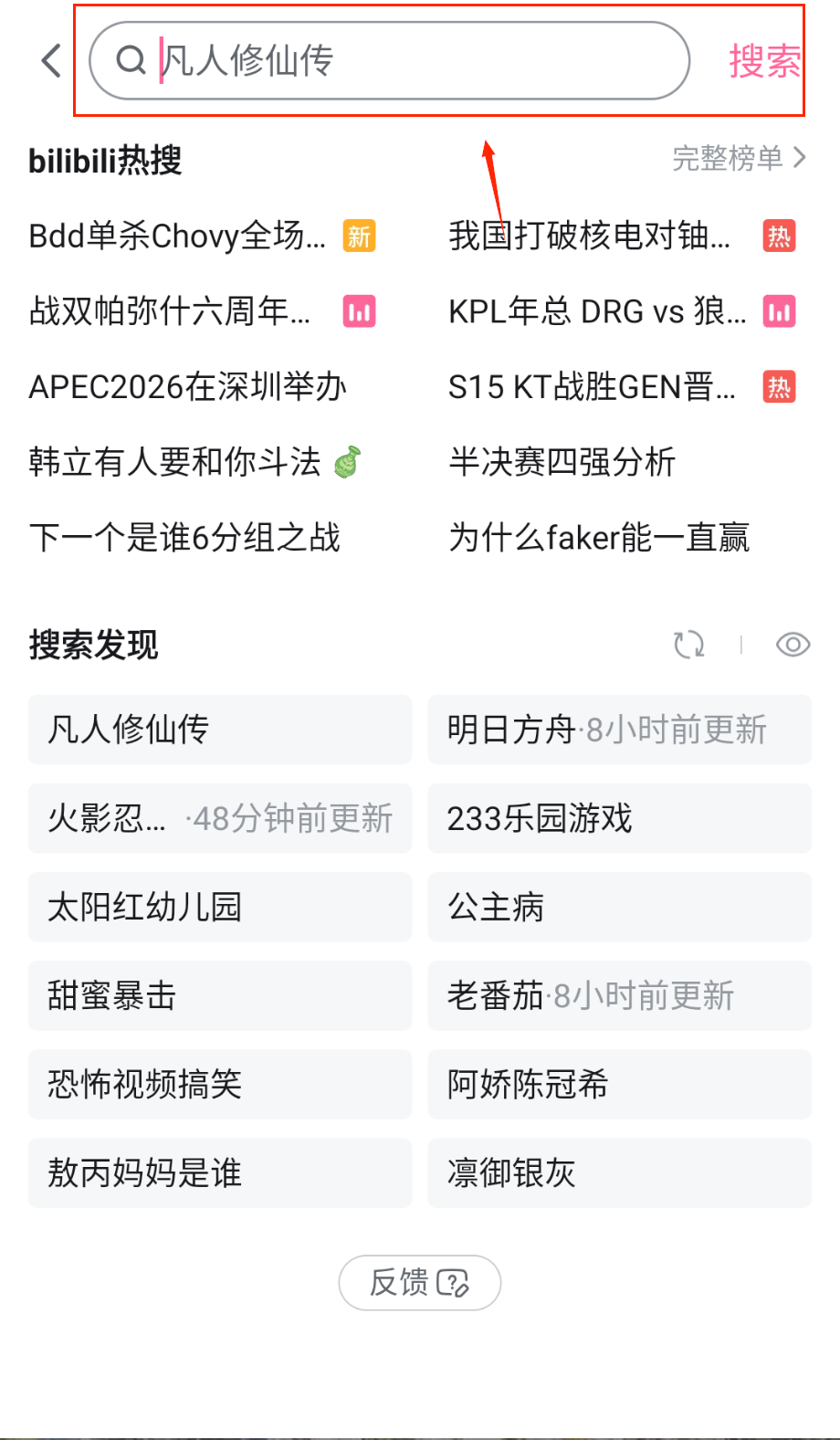Choose the 凡人修仙传 discovery chip
This screenshot has width=840, height=1440.
click(x=219, y=730)
